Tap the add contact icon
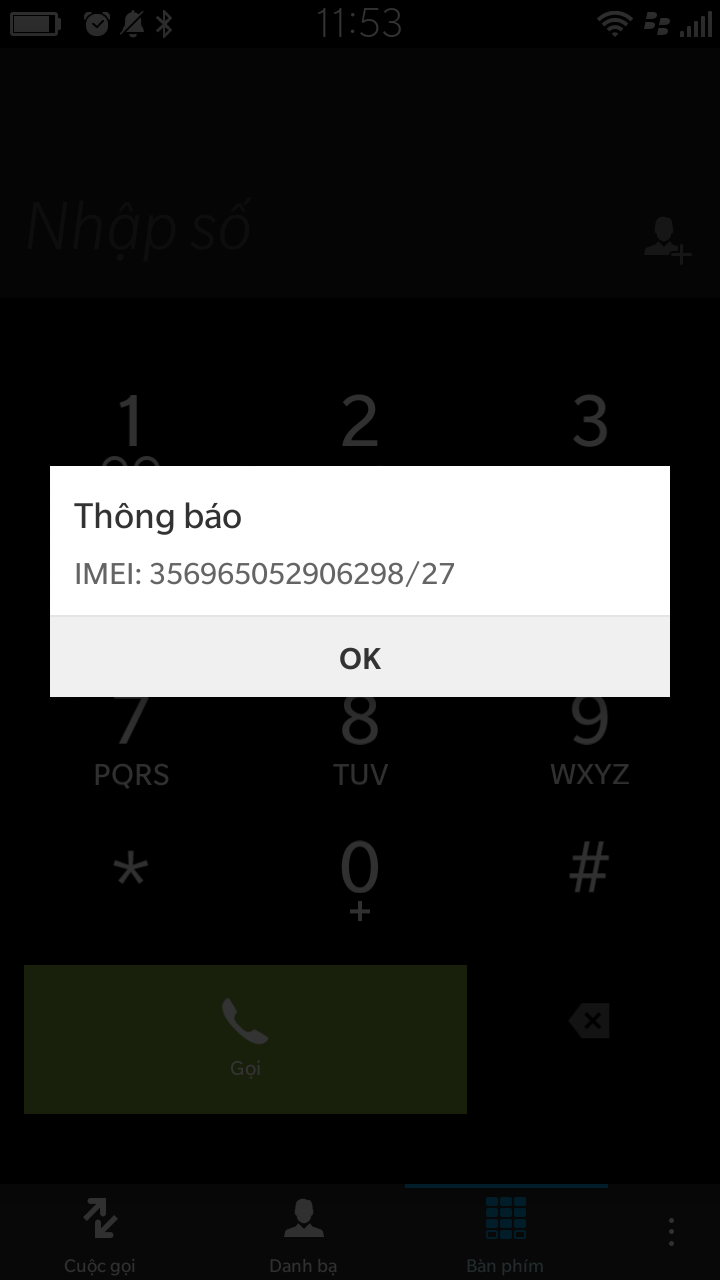The height and width of the screenshot is (1280, 720). [x=667, y=240]
